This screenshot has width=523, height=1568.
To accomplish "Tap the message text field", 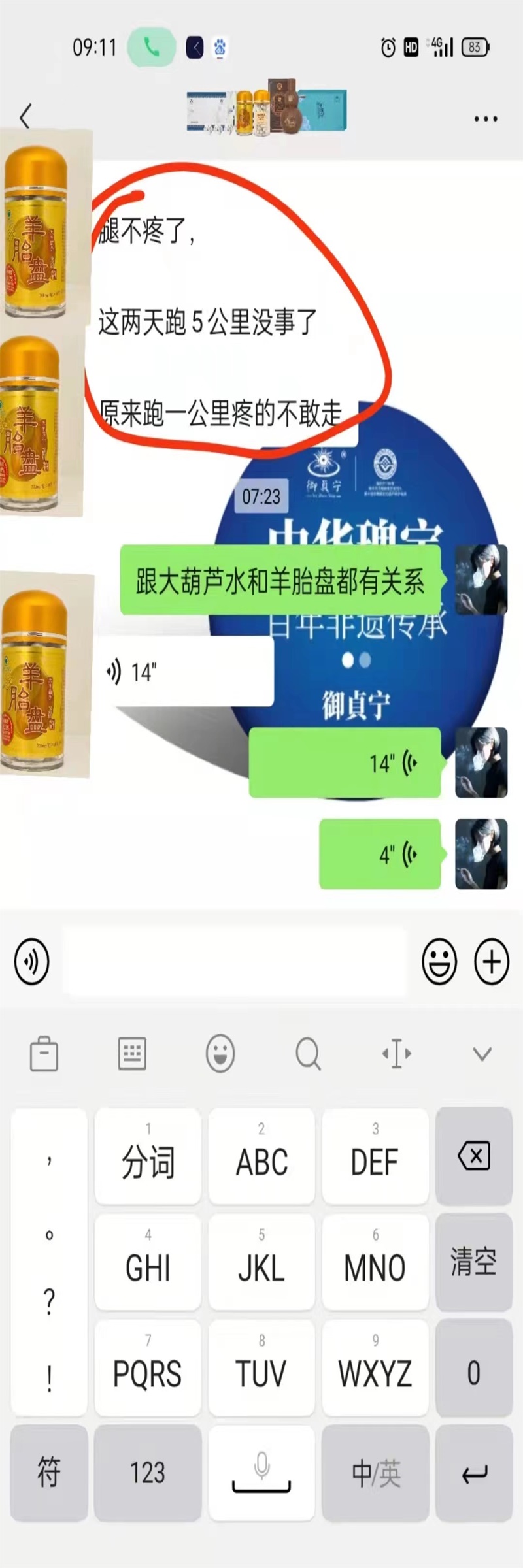I will 235,961.
